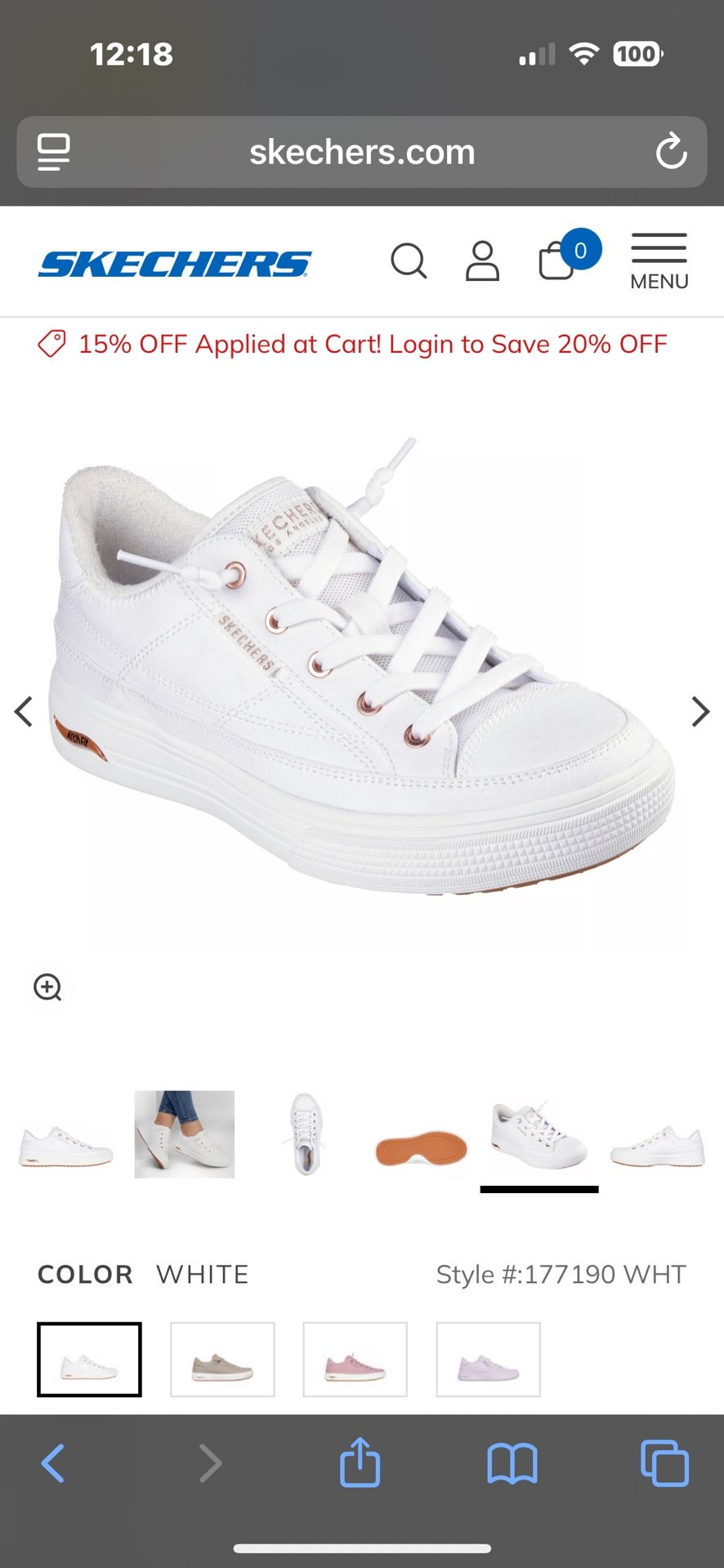
Task: View the on-foot model photo thumbnail
Action: point(185,1134)
